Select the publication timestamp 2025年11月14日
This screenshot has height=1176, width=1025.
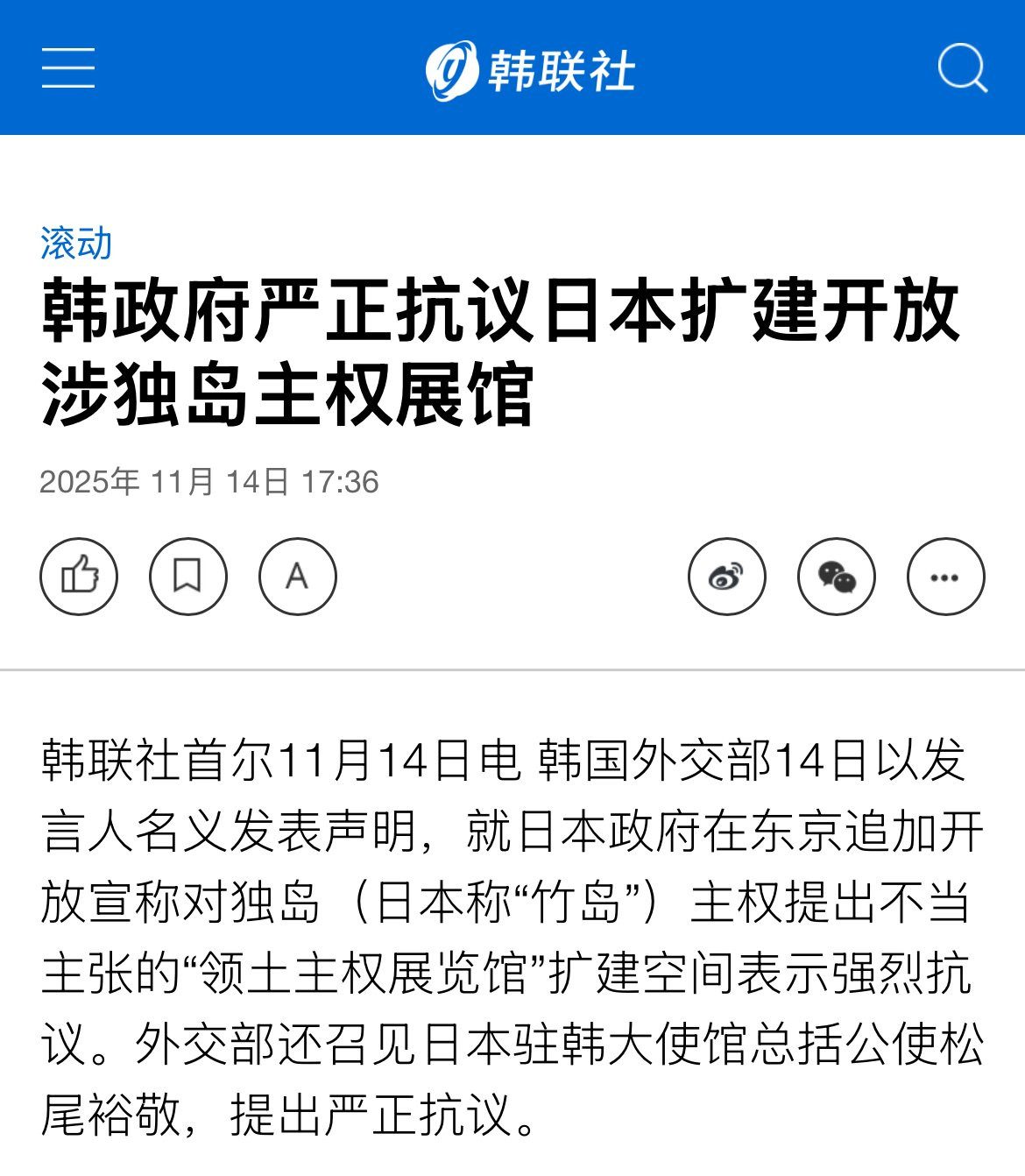210,478
